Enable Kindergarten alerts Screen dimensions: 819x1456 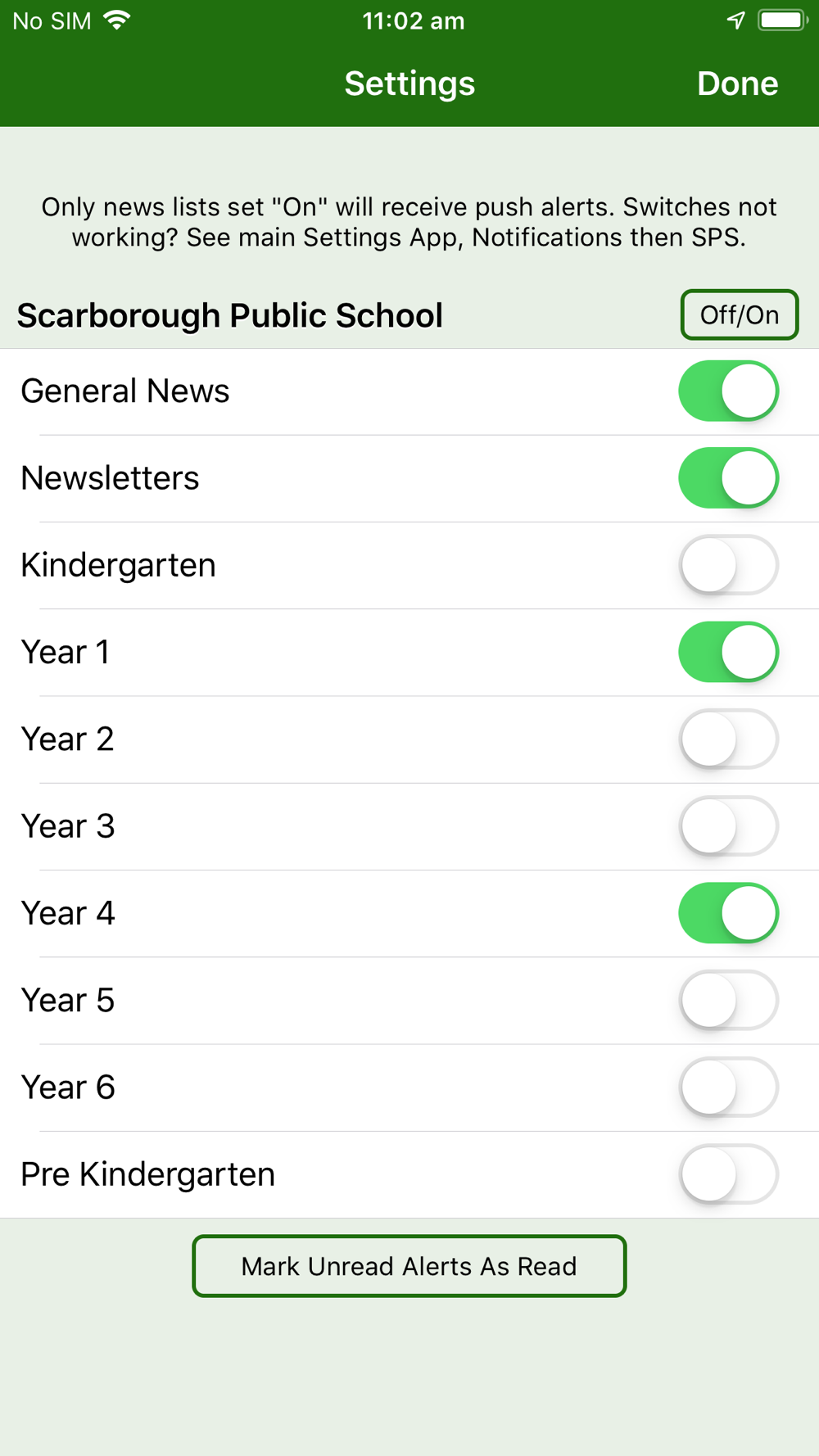pyautogui.click(x=728, y=565)
